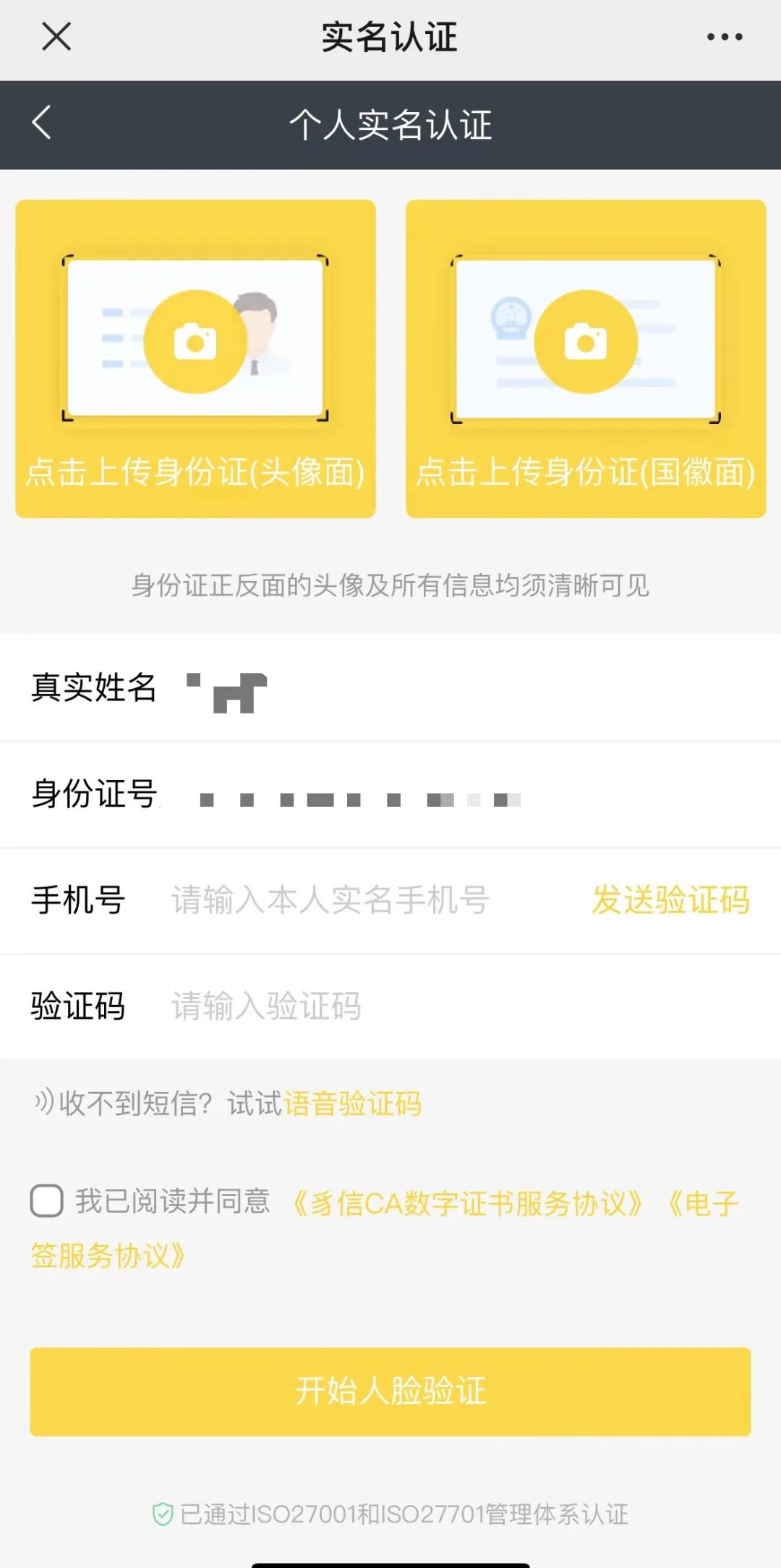
Task: Open 《多信CA数字证书服务协议》 link
Action: click(x=467, y=1204)
